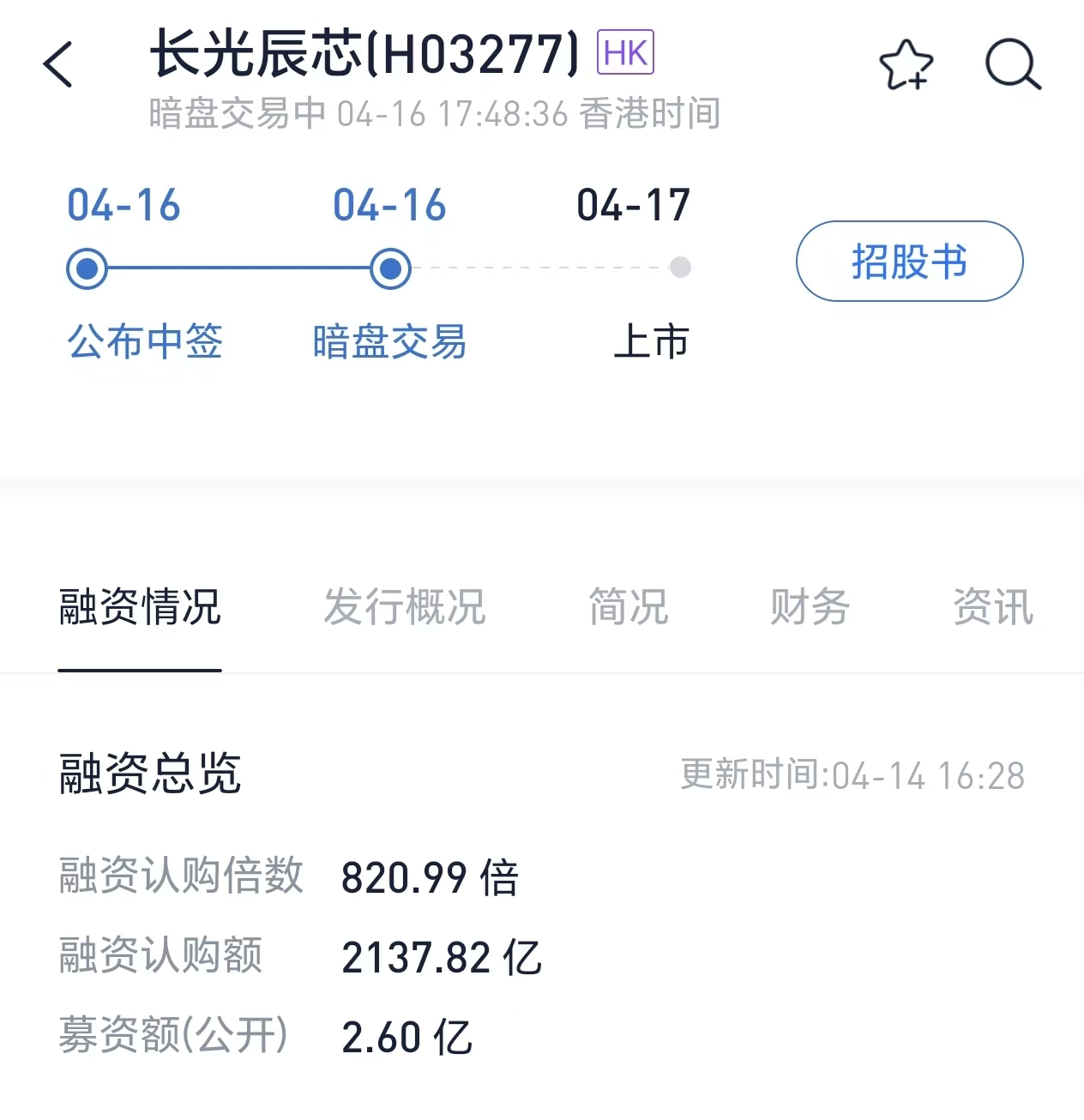This screenshot has height=1120, width=1084.
Task: Switch to the 财务 tab
Action: click(x=810, y=607)
